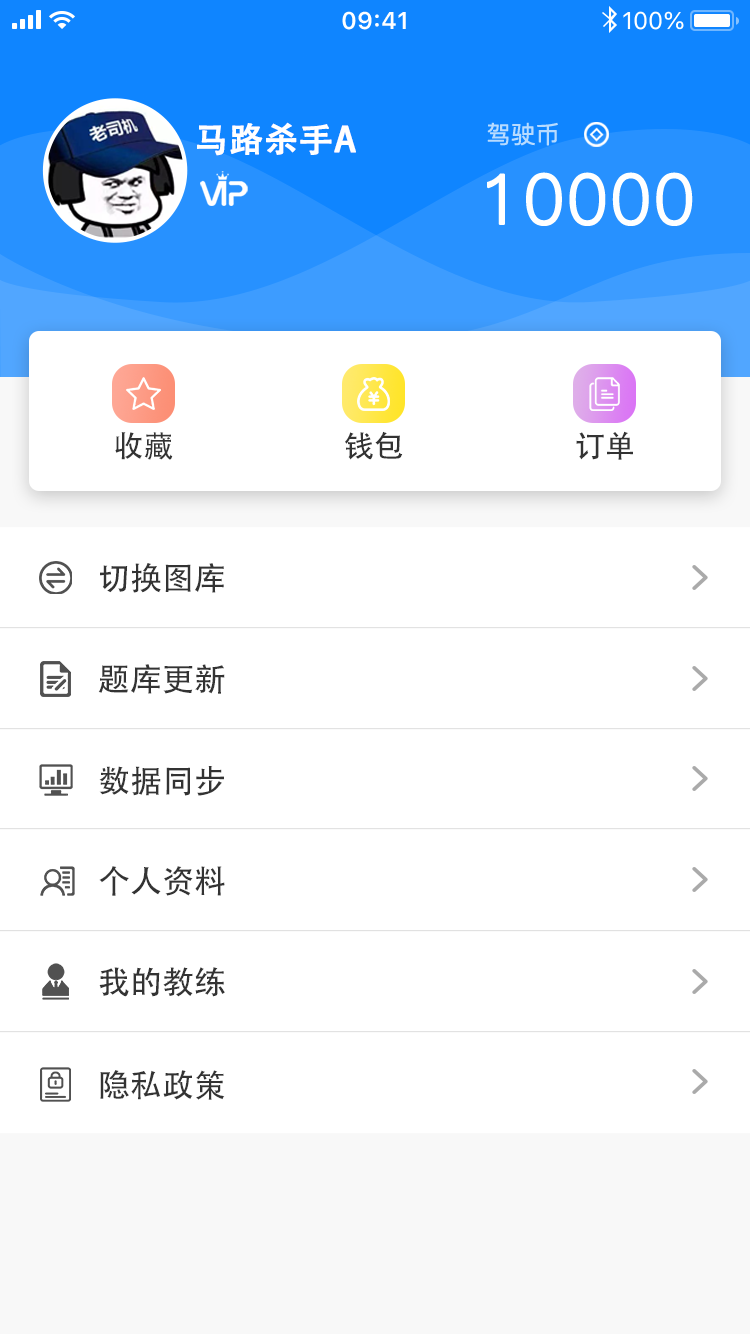Open the 我的教练 row

[375, 982]
